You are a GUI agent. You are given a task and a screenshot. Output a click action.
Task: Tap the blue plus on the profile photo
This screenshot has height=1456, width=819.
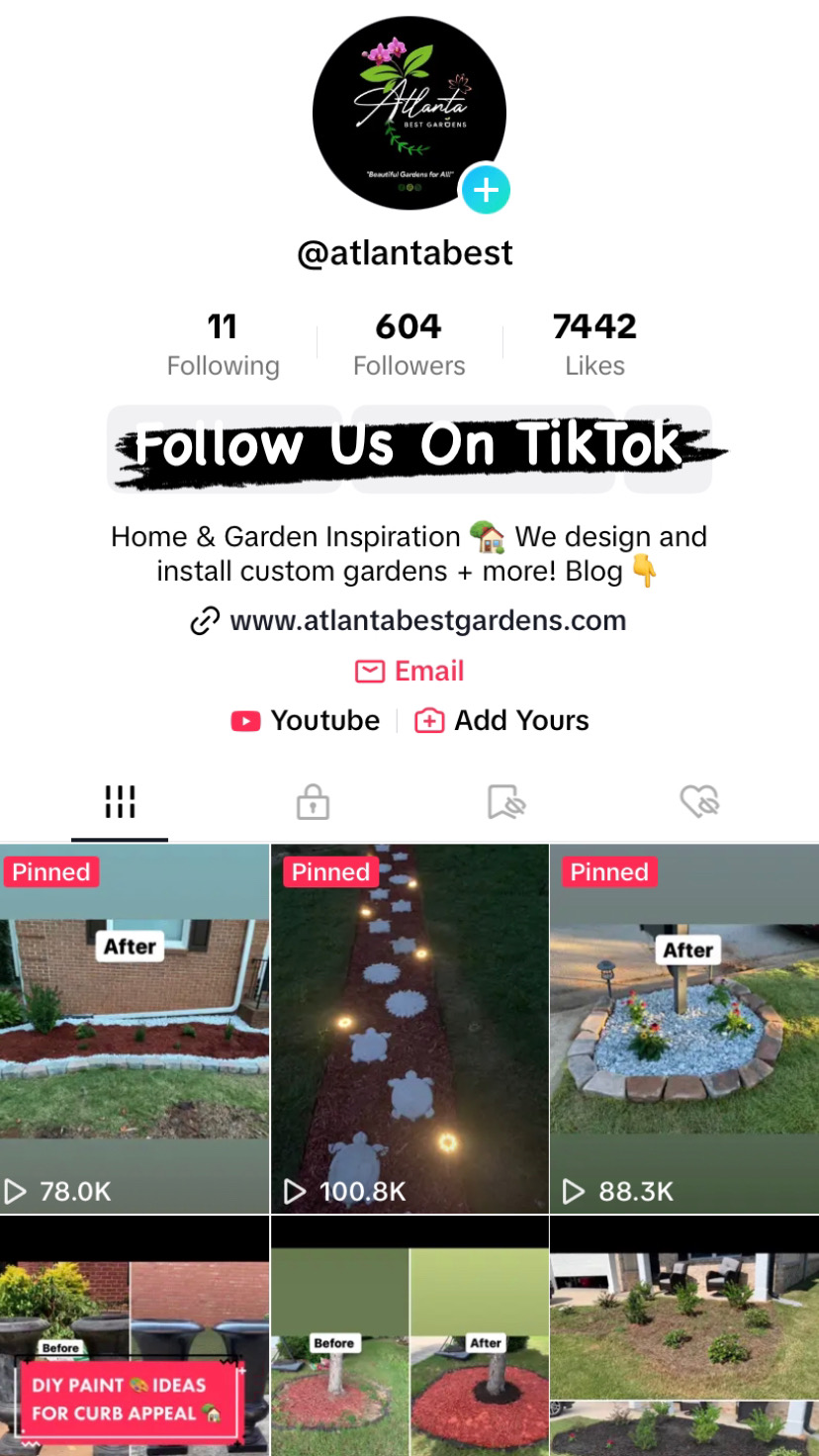[485, 189]
